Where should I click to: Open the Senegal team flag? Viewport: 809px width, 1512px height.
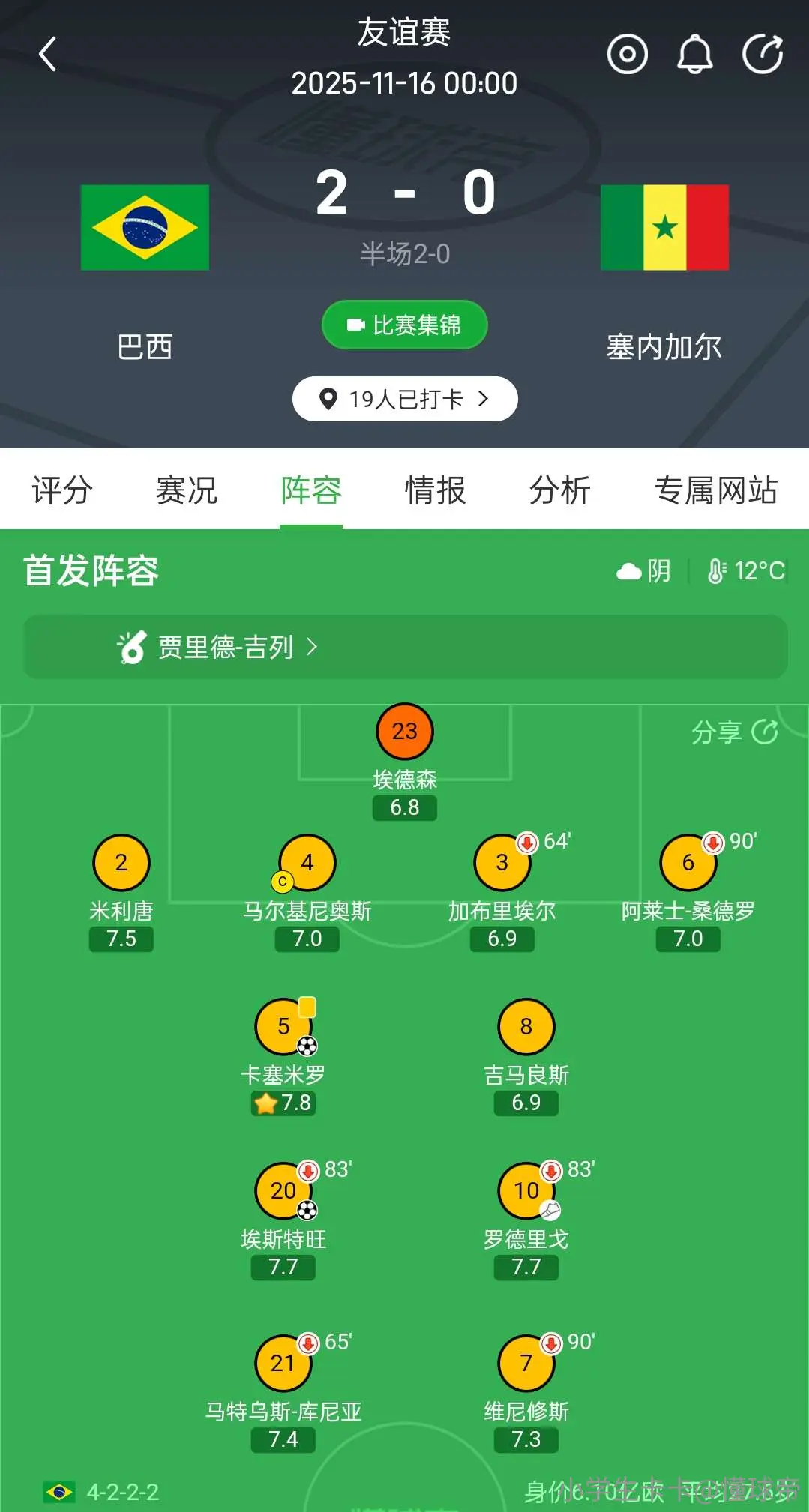[664, 227]
